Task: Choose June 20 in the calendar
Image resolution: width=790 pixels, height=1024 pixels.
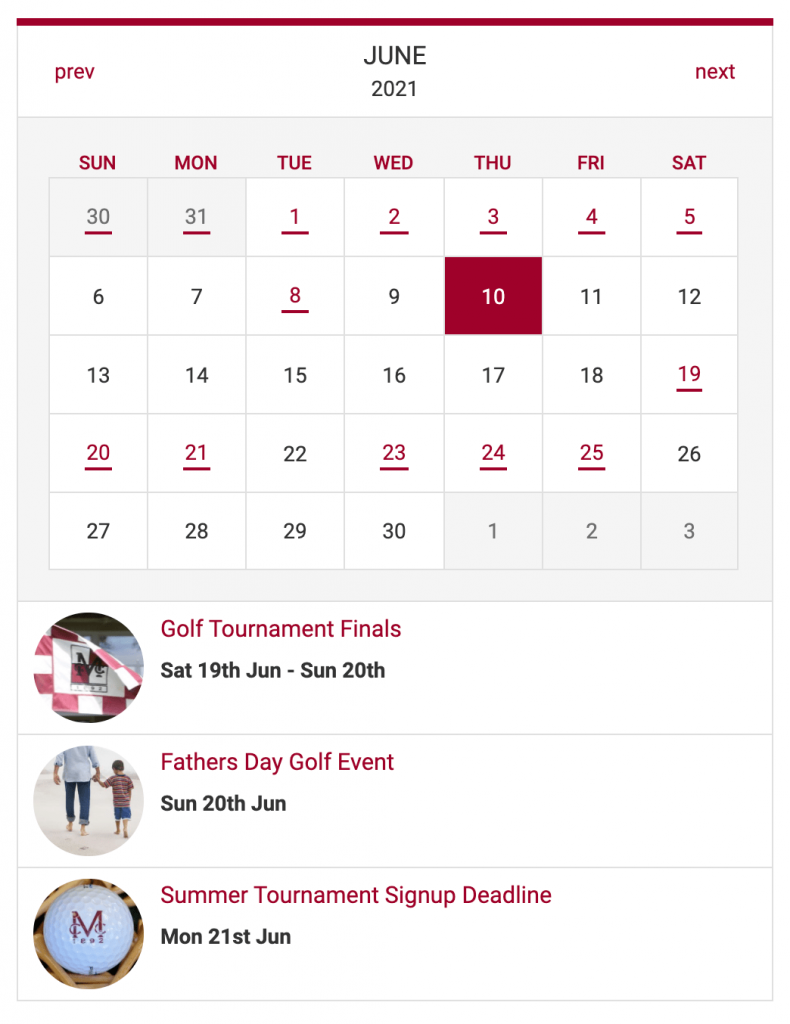Action: tap(98, 453)
